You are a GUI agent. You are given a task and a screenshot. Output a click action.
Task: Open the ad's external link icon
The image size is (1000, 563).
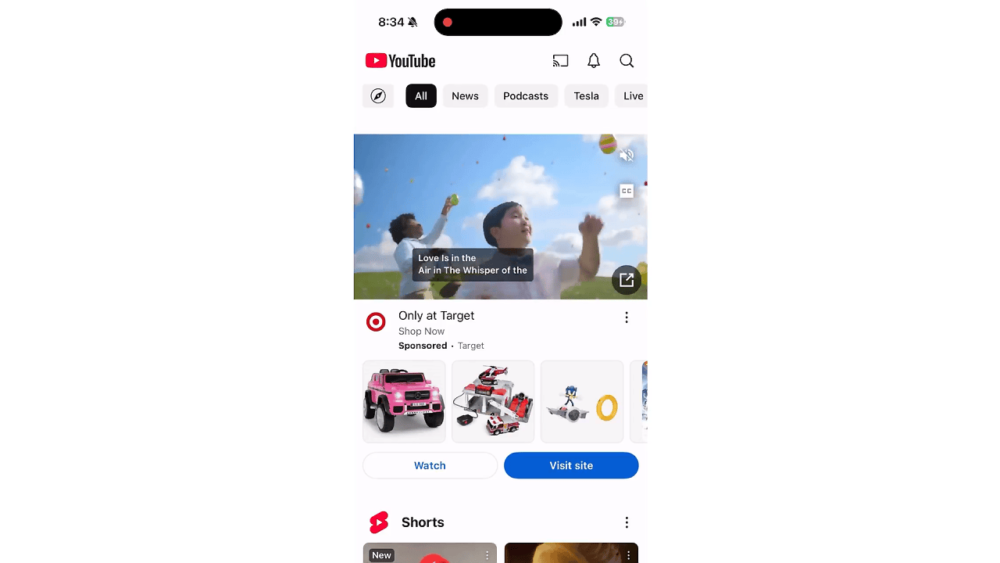(626, 280)
